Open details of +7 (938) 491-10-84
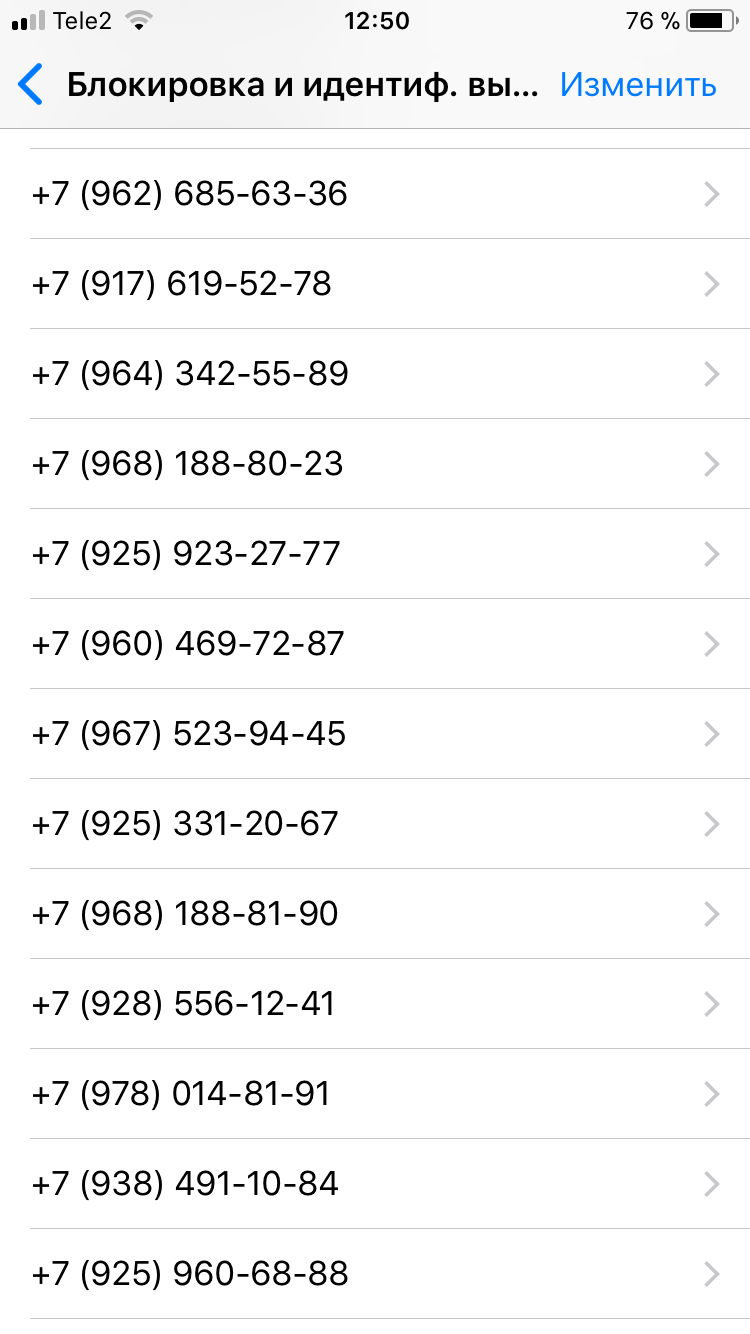750x1334 pixels. point(375,1184)
